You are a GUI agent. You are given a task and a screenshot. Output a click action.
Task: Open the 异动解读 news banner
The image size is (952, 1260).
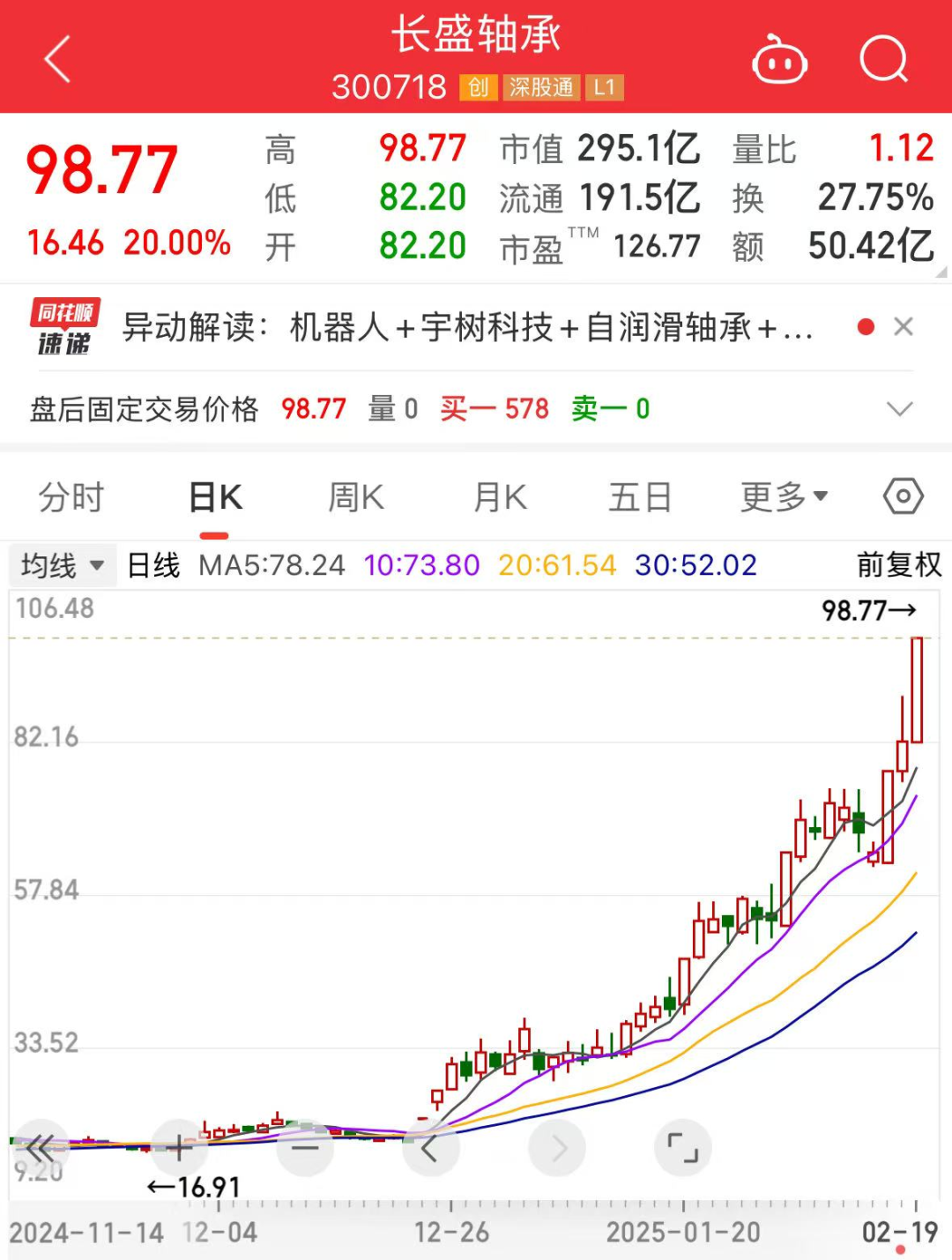tap(467, 328)
